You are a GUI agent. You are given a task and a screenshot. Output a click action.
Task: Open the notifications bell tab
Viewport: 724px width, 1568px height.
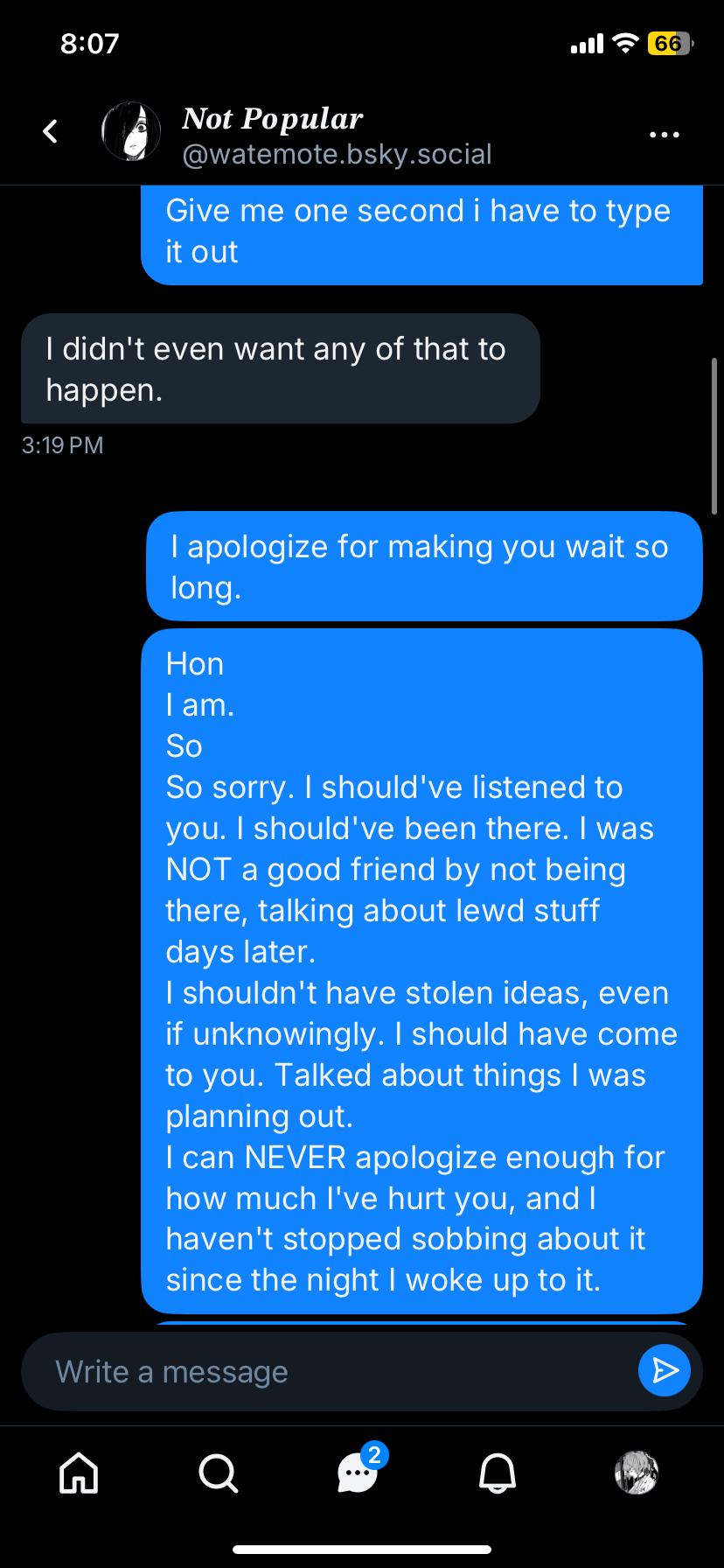[x=498, y=1473]
